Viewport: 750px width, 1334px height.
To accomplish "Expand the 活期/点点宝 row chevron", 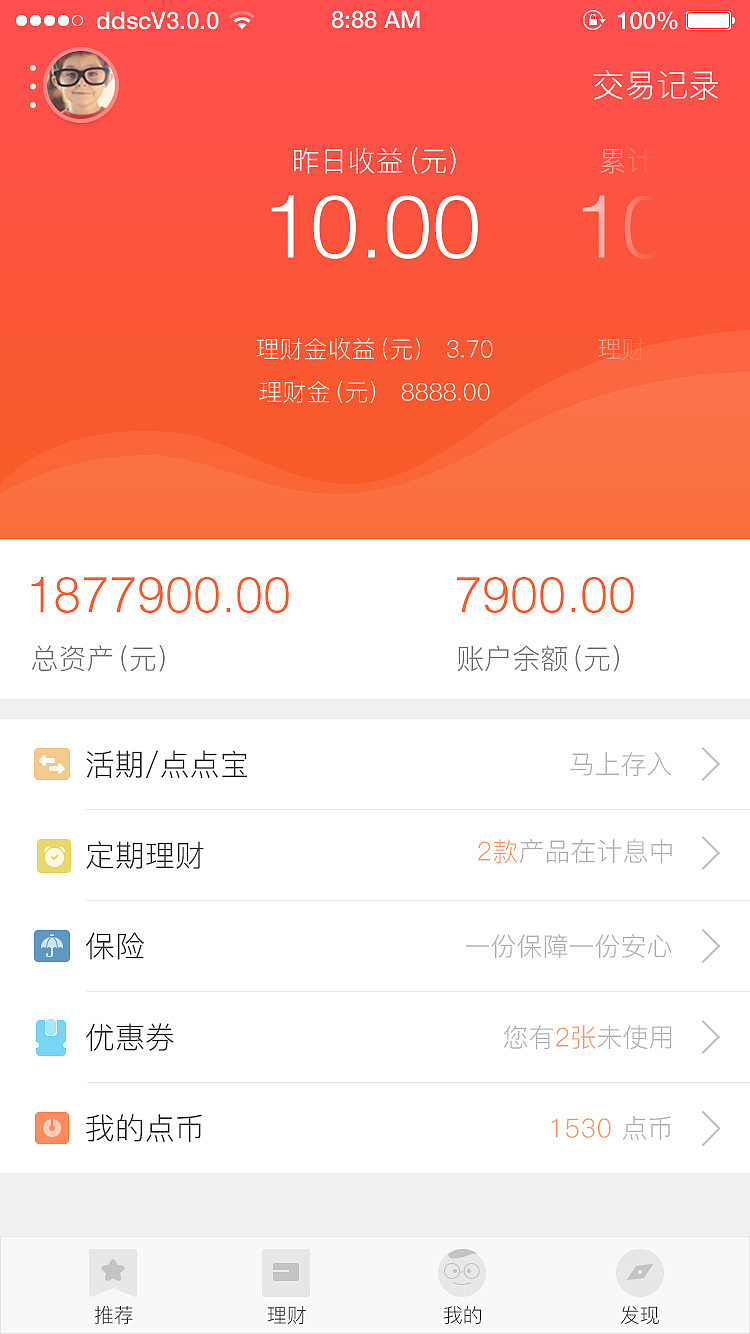I will (x=711, y=764).
